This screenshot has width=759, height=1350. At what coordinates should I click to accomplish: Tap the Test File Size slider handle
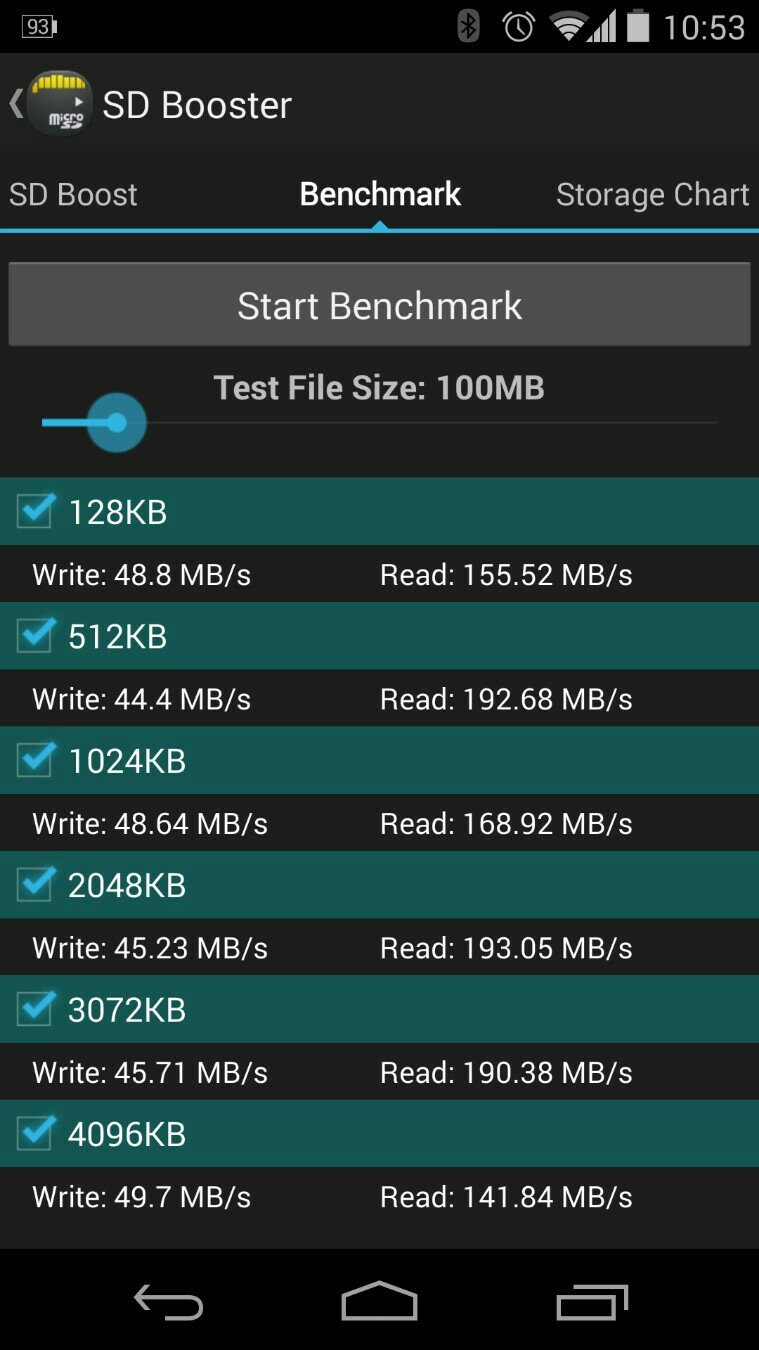pos(116,423)
